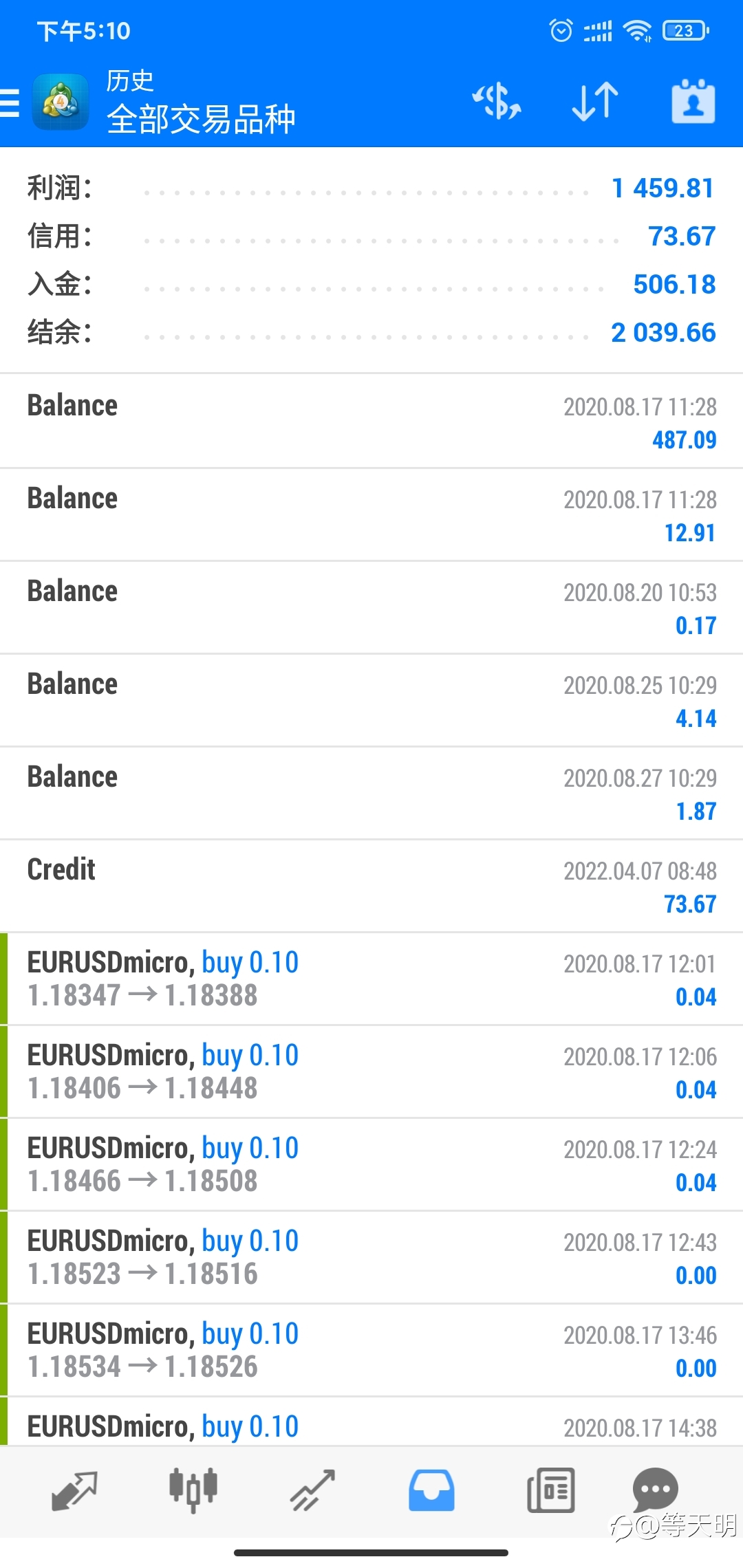Switch to the Chart tab
Screen dimensions: 743x1568
point(193,1491)
